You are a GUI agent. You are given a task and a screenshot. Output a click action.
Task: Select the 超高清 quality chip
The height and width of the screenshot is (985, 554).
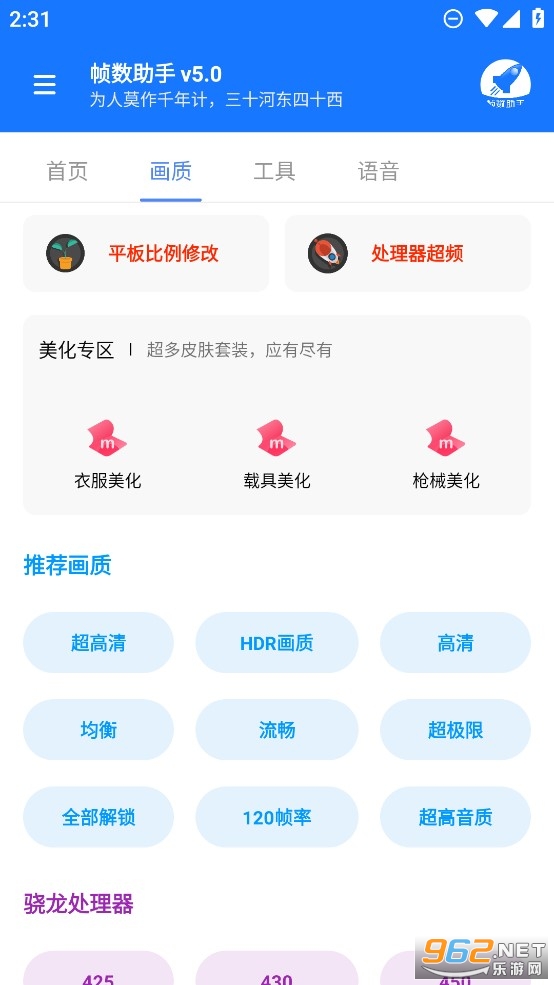(99, 643)
